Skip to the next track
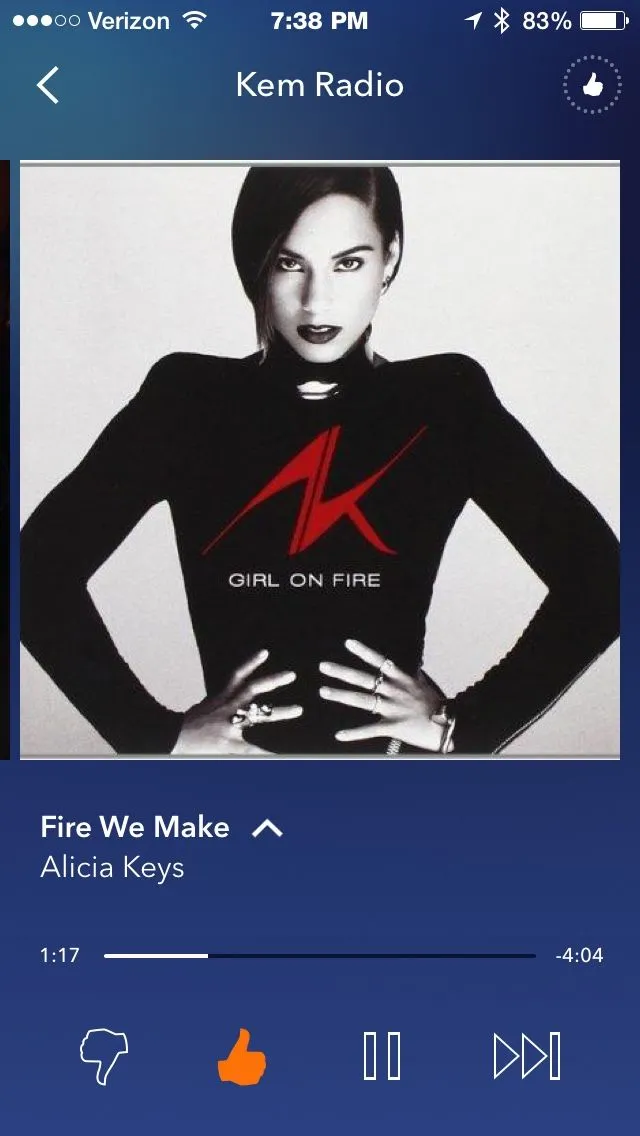This screenshot has width=640, height=1136. click(x=527, y=1056)
